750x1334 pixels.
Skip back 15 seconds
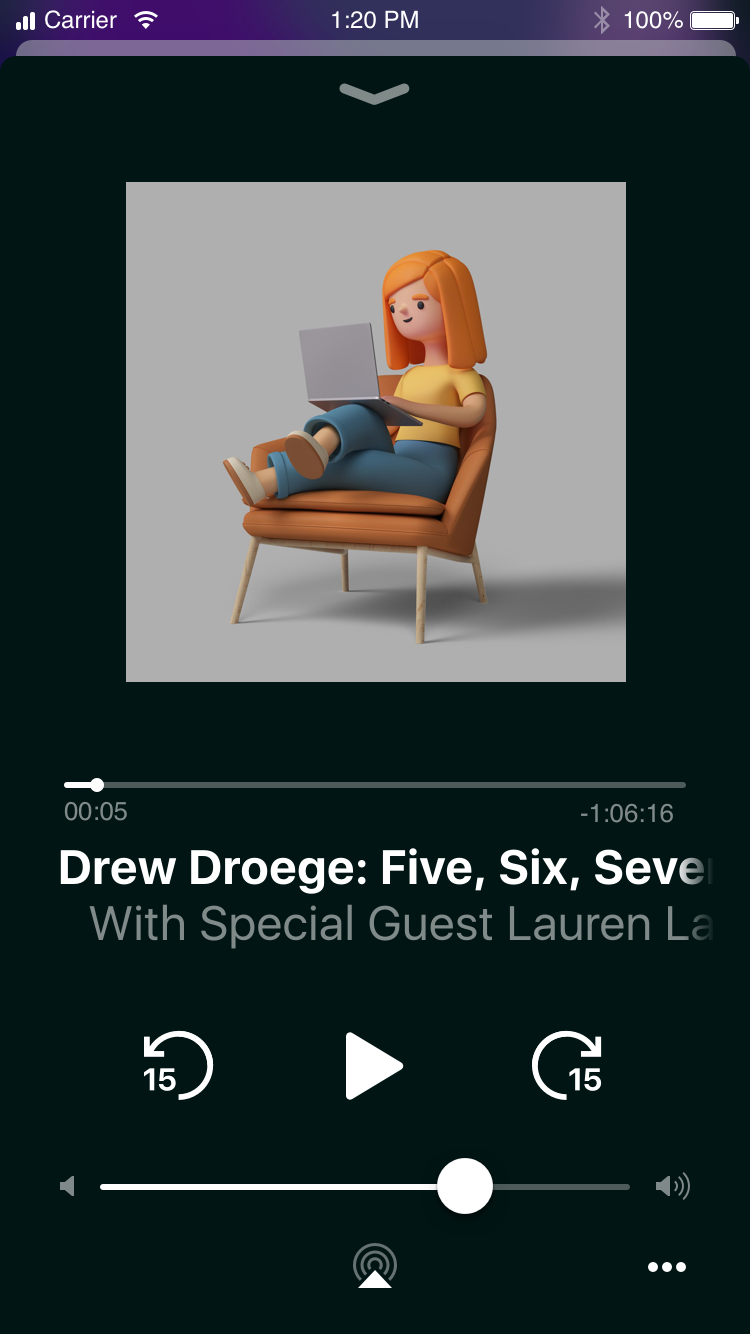180,1065
